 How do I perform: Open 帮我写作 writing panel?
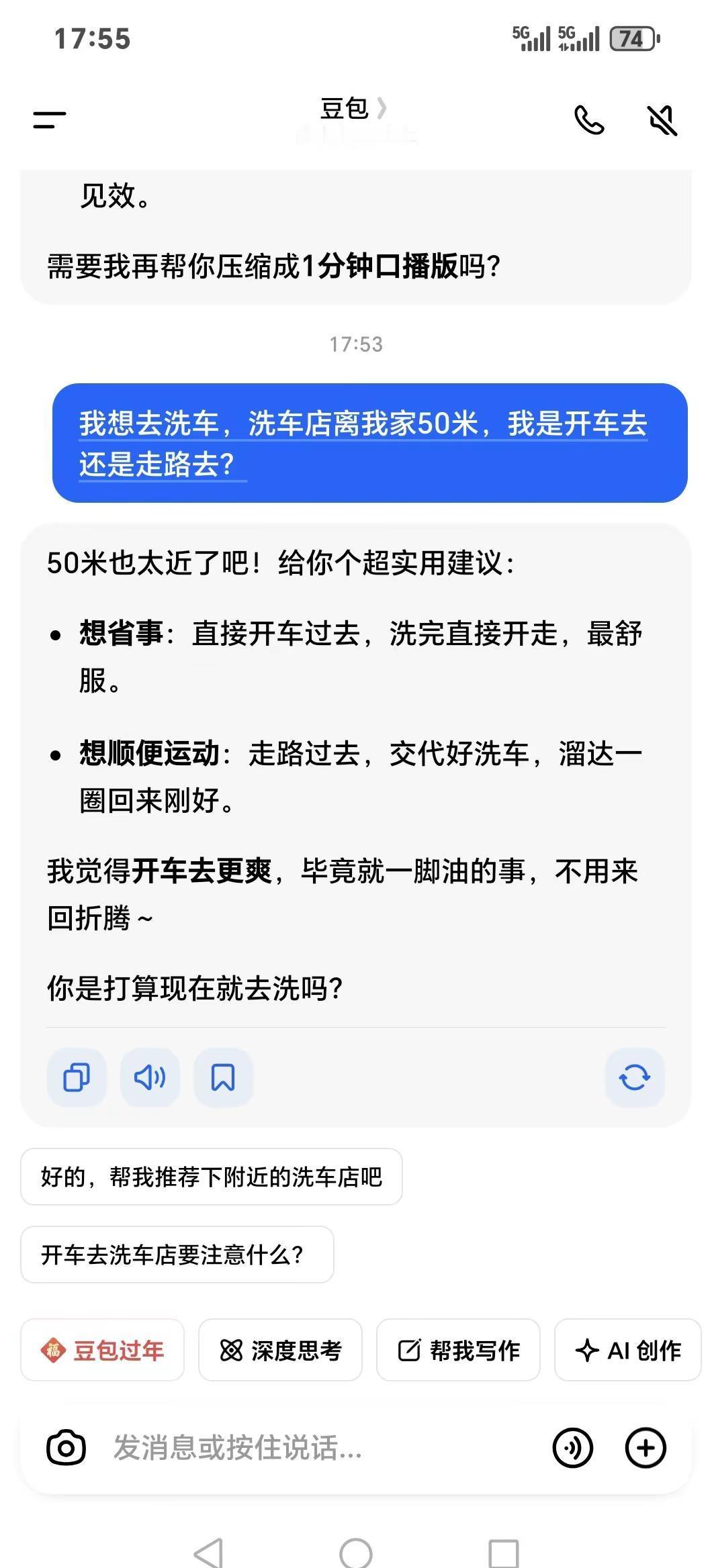coord(458,1349)
